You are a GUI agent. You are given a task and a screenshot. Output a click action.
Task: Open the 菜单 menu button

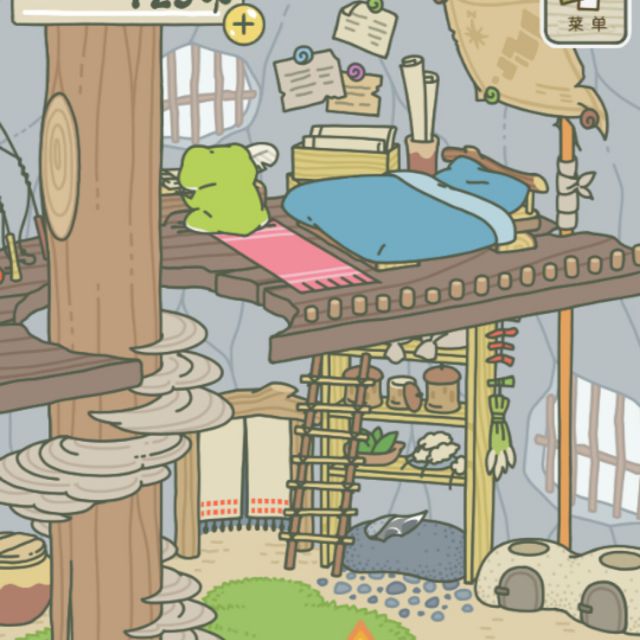tap(589, 19)
